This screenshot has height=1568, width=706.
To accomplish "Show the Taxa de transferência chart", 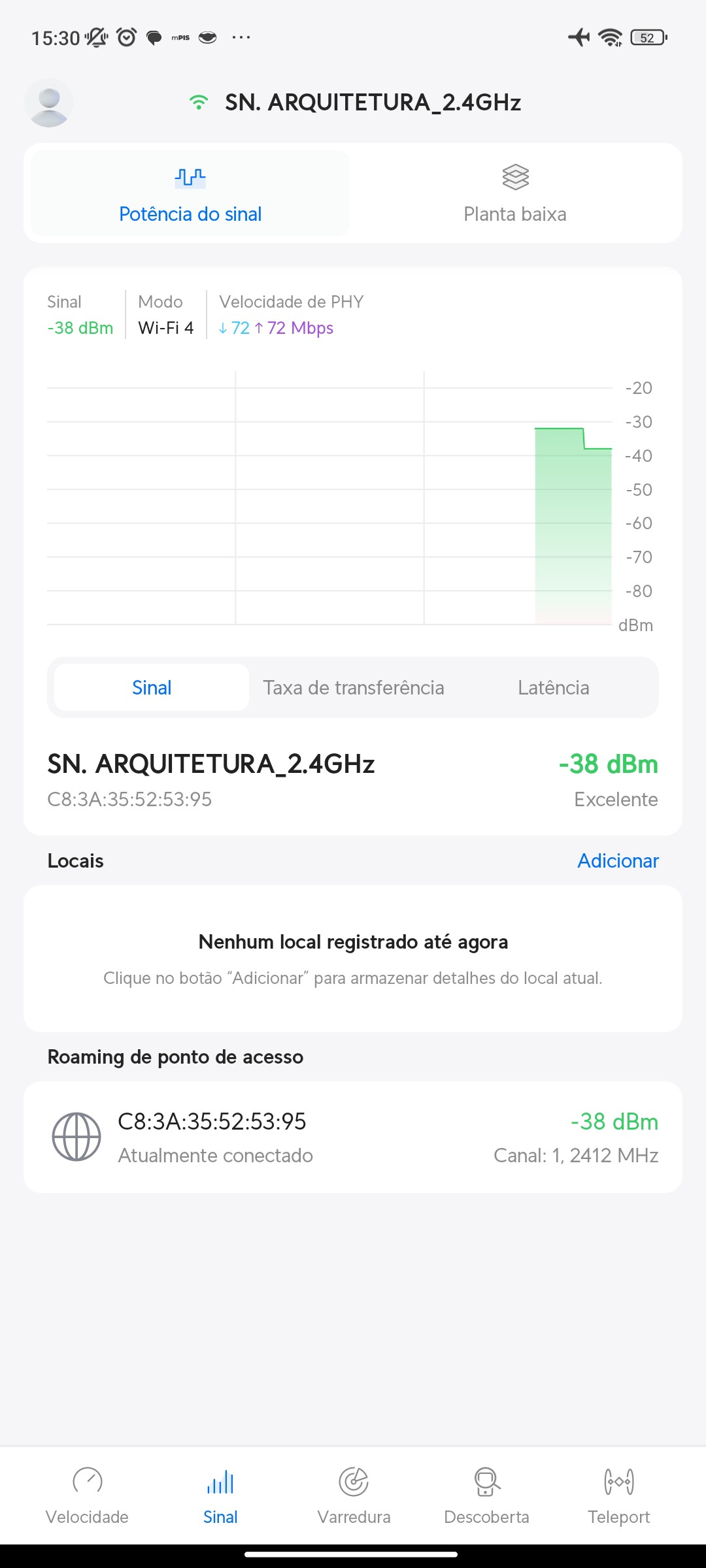I will (x=354, y=687).
